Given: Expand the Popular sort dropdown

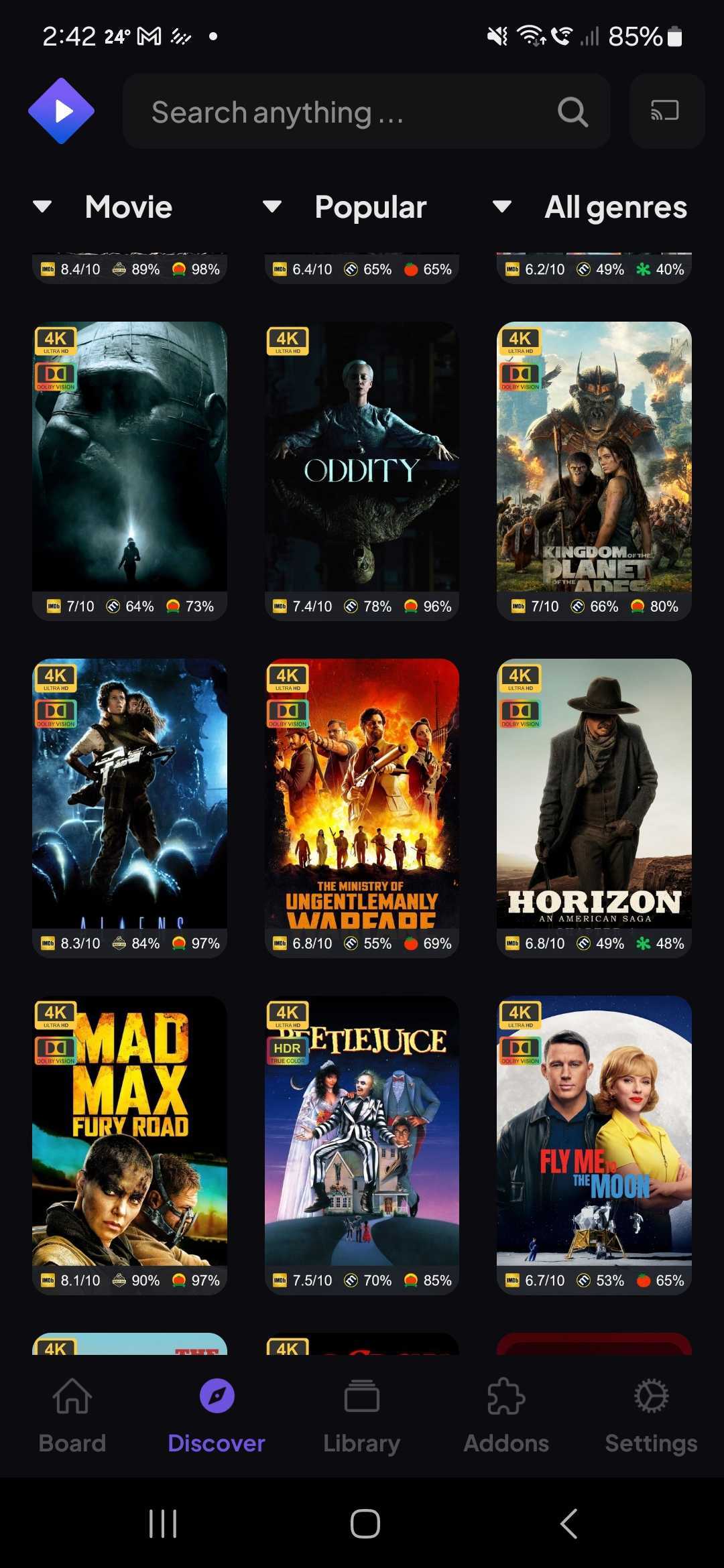Looking at the screenshot, I should pos(346,207).
